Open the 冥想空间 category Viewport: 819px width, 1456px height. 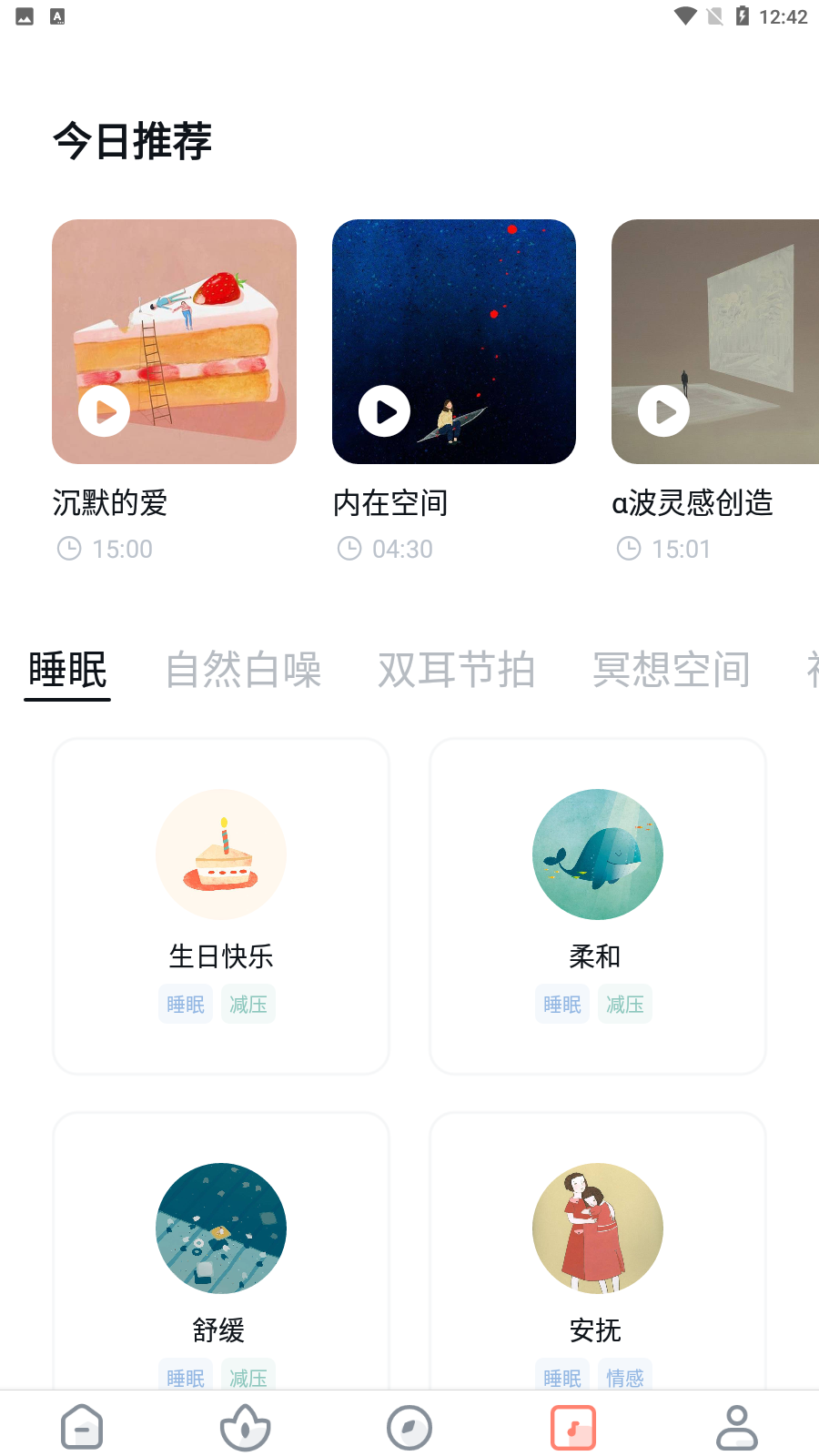point(671,670)
